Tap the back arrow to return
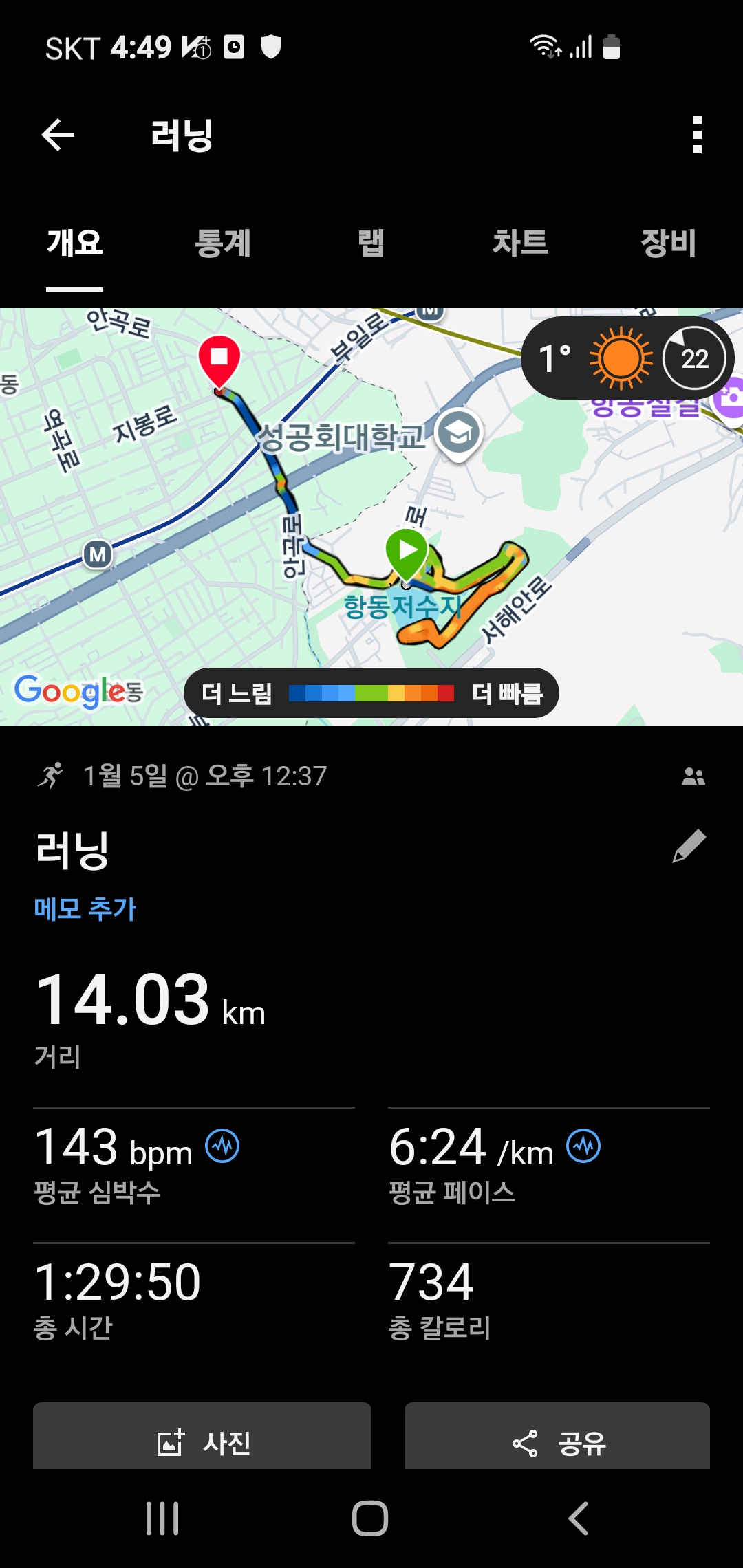743x1568 pixels. (58, 133)
